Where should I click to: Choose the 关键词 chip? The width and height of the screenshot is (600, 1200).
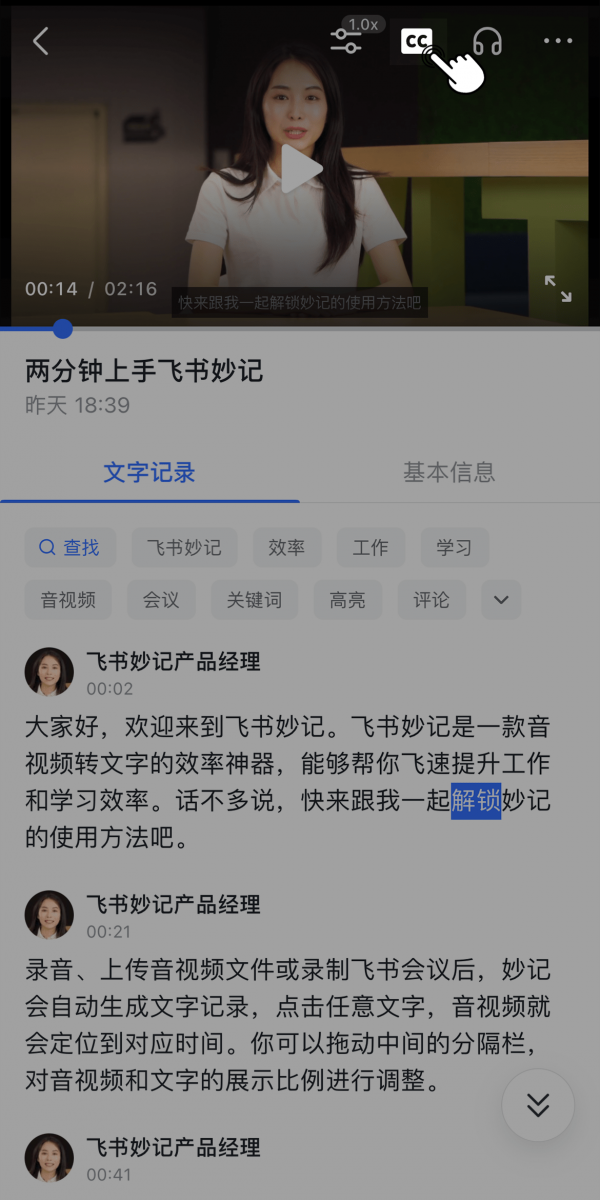point(254,600)
